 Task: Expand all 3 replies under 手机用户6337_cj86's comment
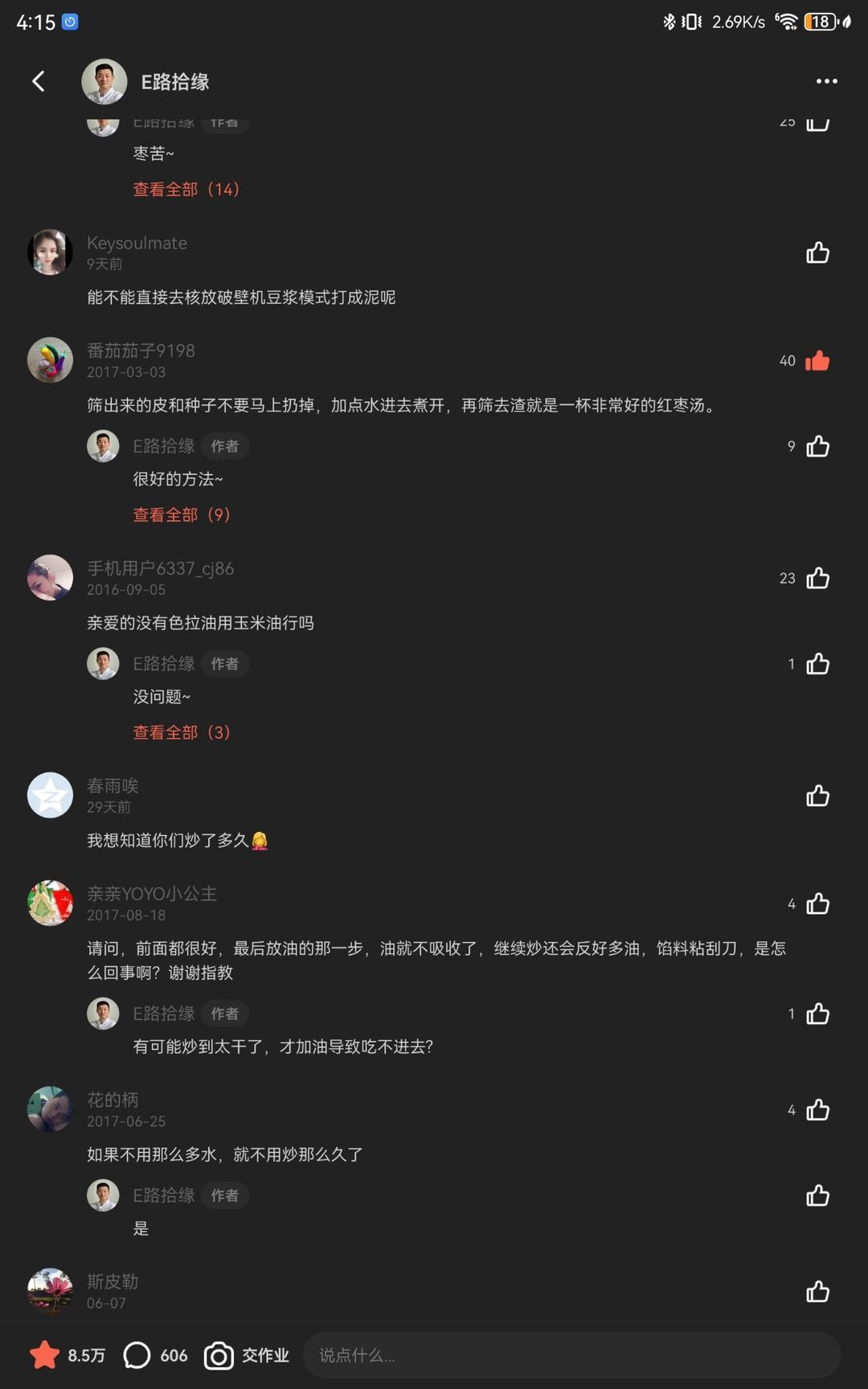coord(180,732)
